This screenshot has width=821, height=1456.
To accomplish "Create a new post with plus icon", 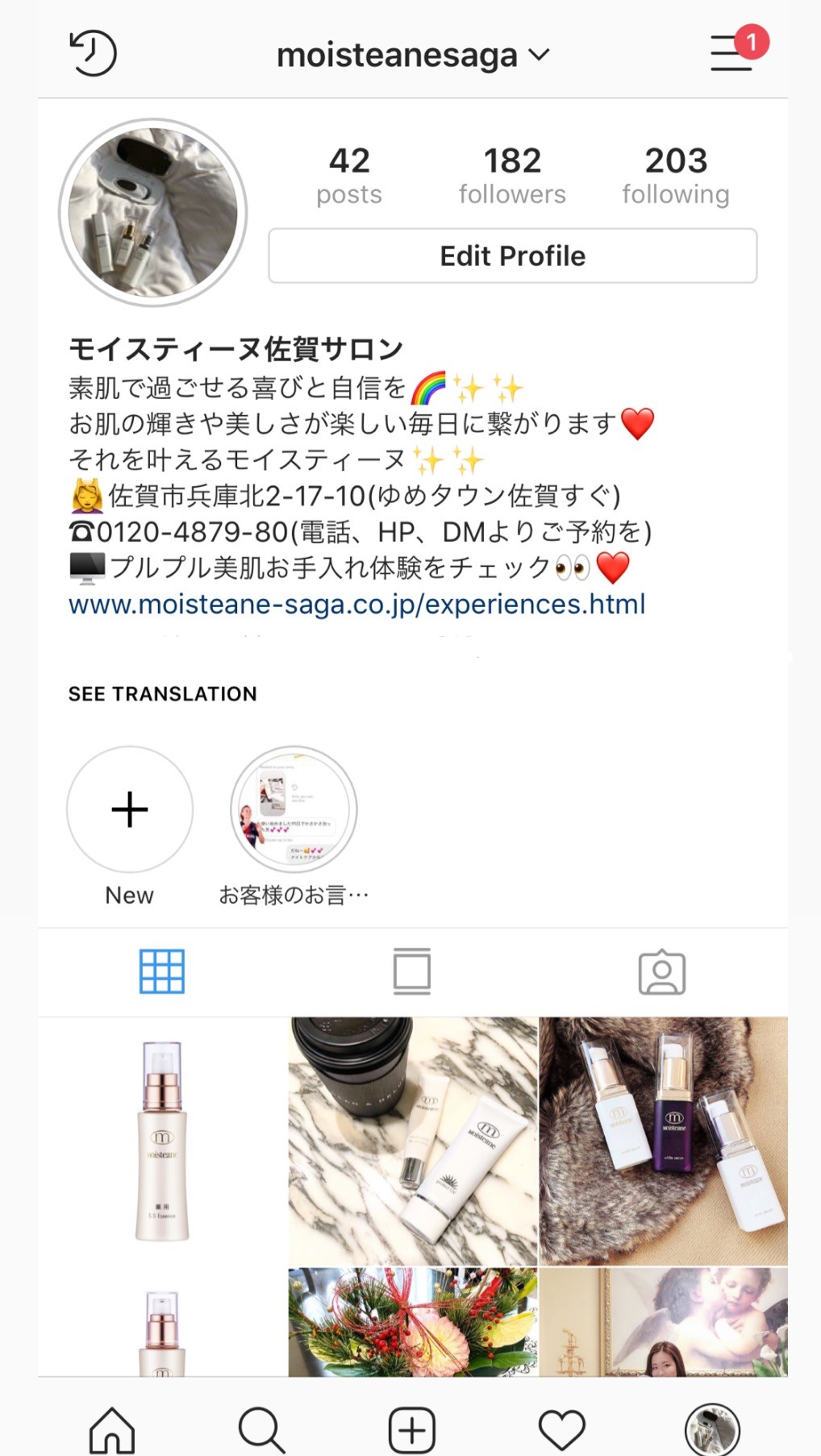I will (411, 1429).
